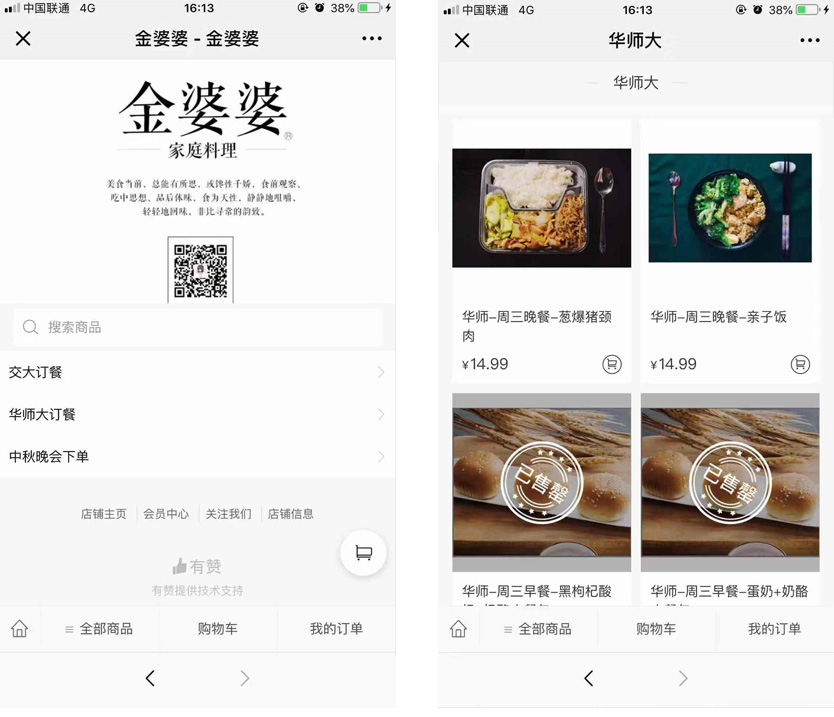Tap the 关注我们 link
This screenshot has height=717, width=834.
(228, 514)
